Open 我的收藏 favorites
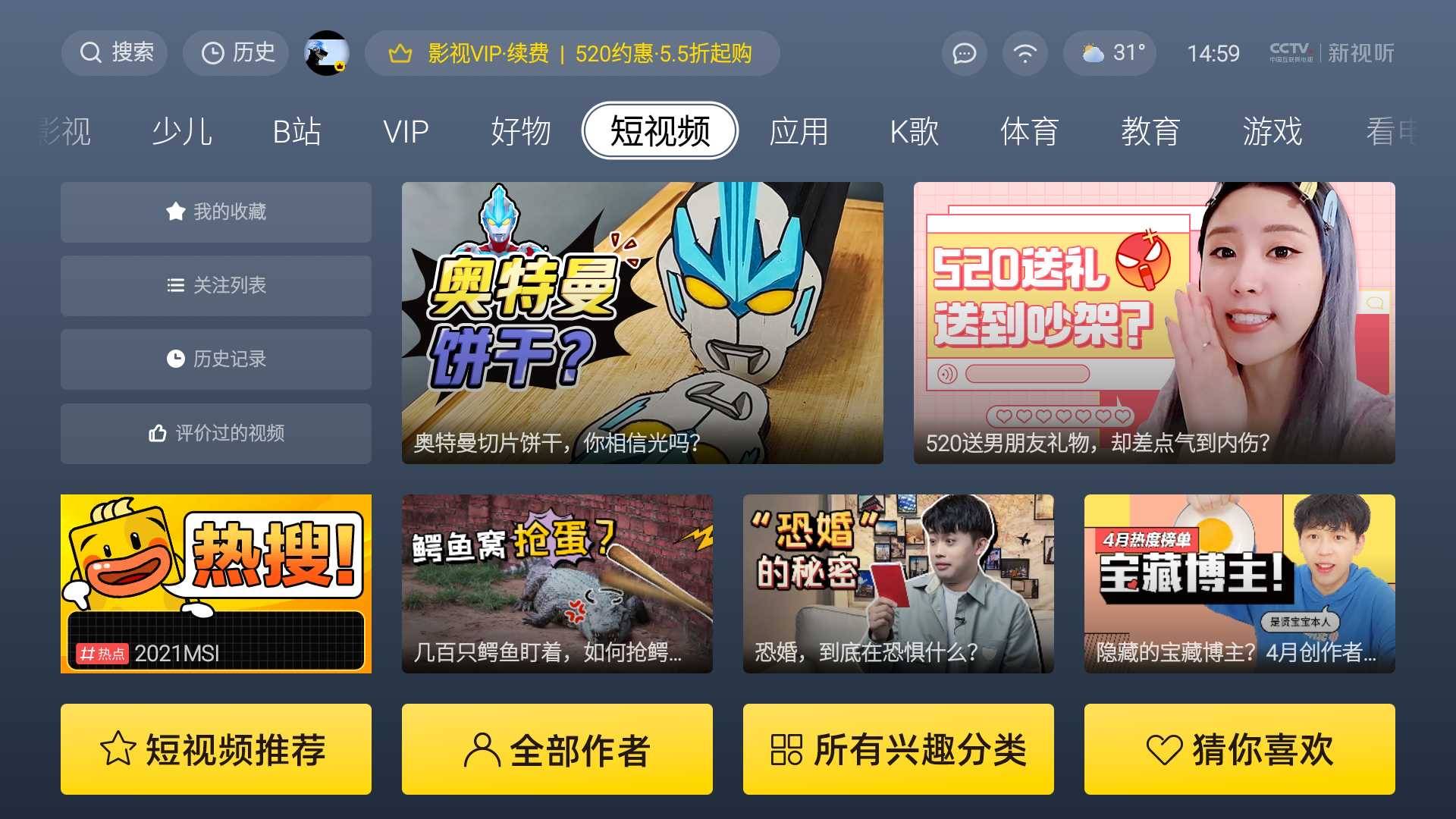The height and width of the screenshot is (819, 1456). pyautogui.click(x=216, y=212)
